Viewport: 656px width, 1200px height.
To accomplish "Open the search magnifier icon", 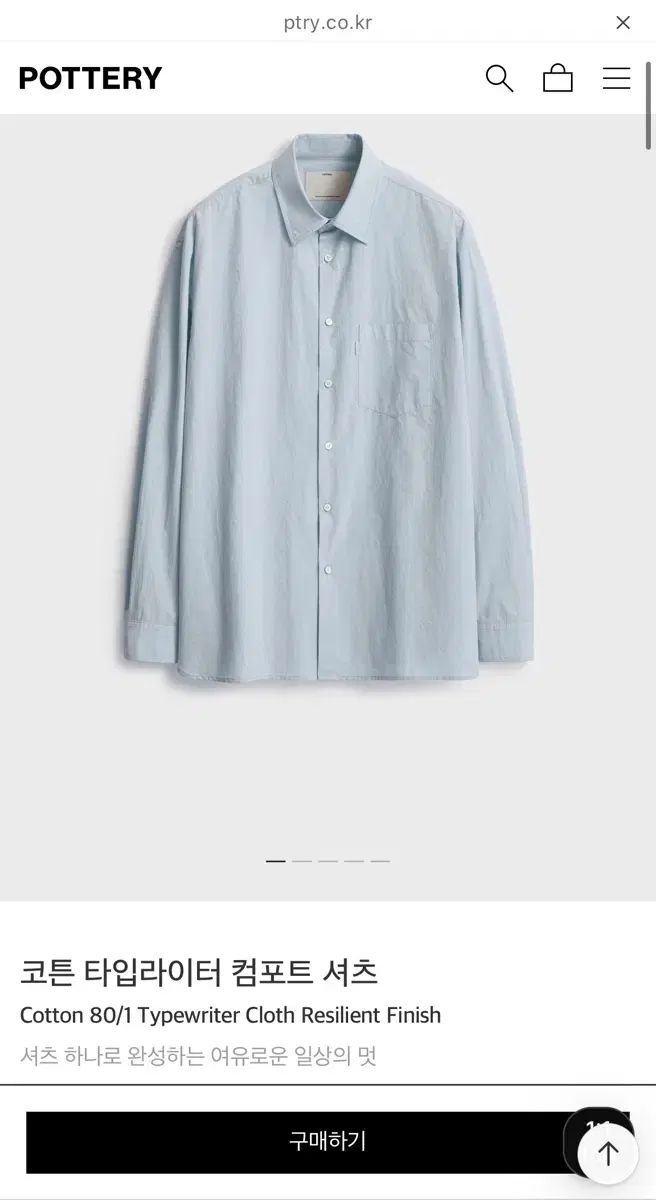I will coord(499,78).
